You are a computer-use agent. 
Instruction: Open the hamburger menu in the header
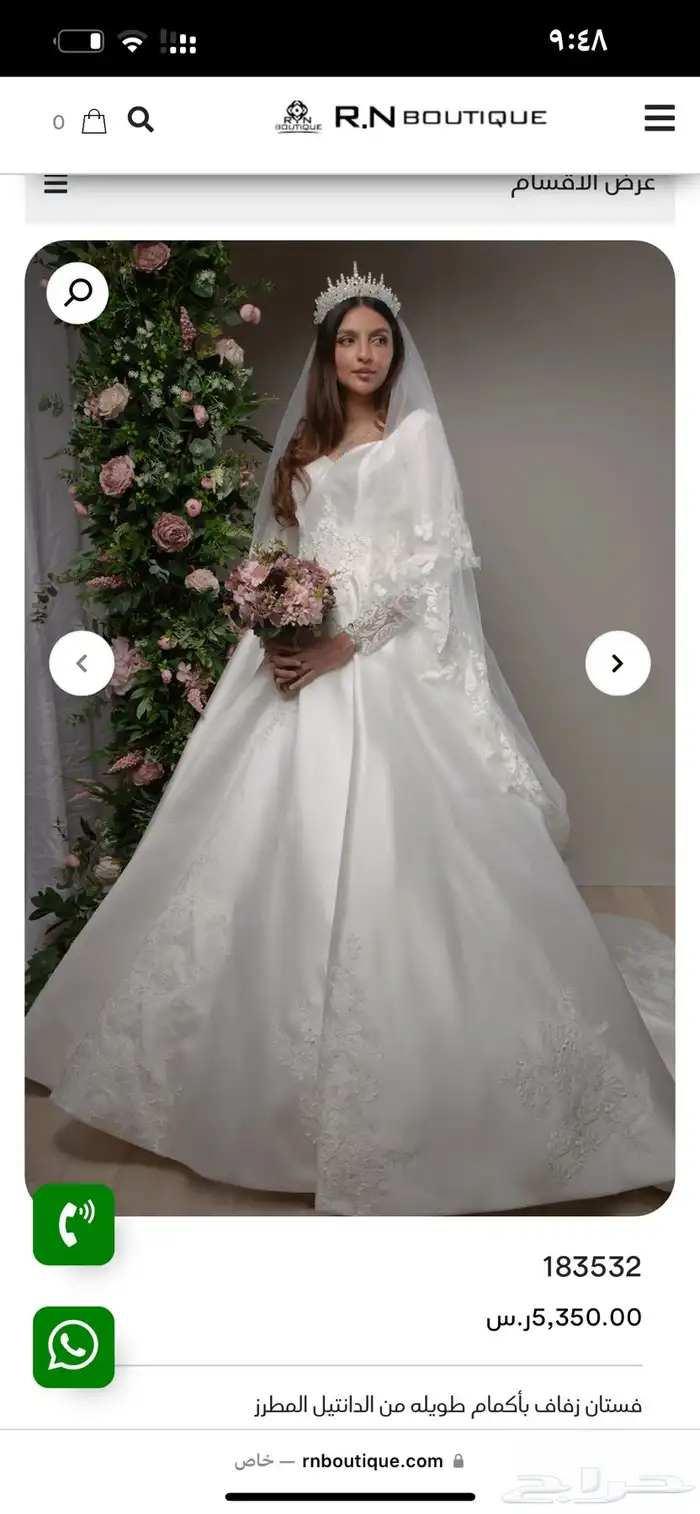[659, 119]
